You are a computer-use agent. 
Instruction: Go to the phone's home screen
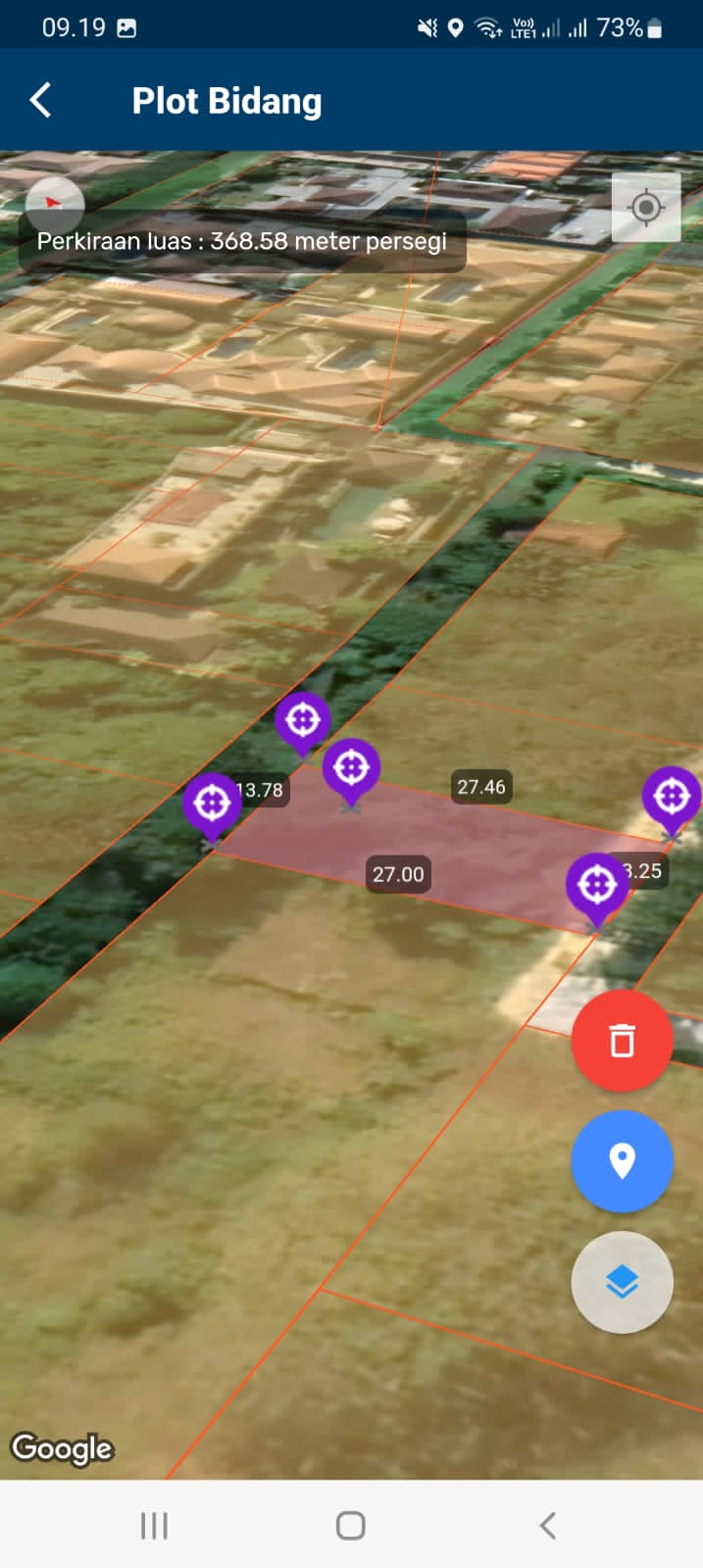point(351,1525)
